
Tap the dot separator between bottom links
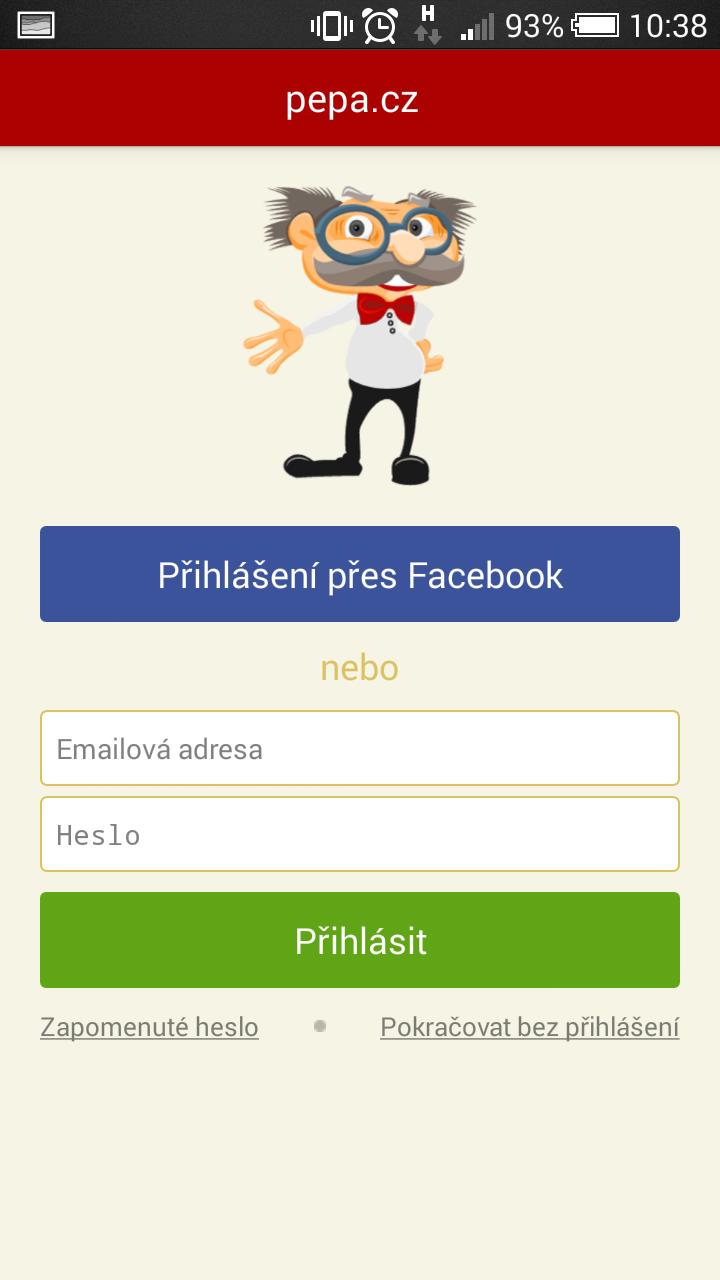[320, 1026]
